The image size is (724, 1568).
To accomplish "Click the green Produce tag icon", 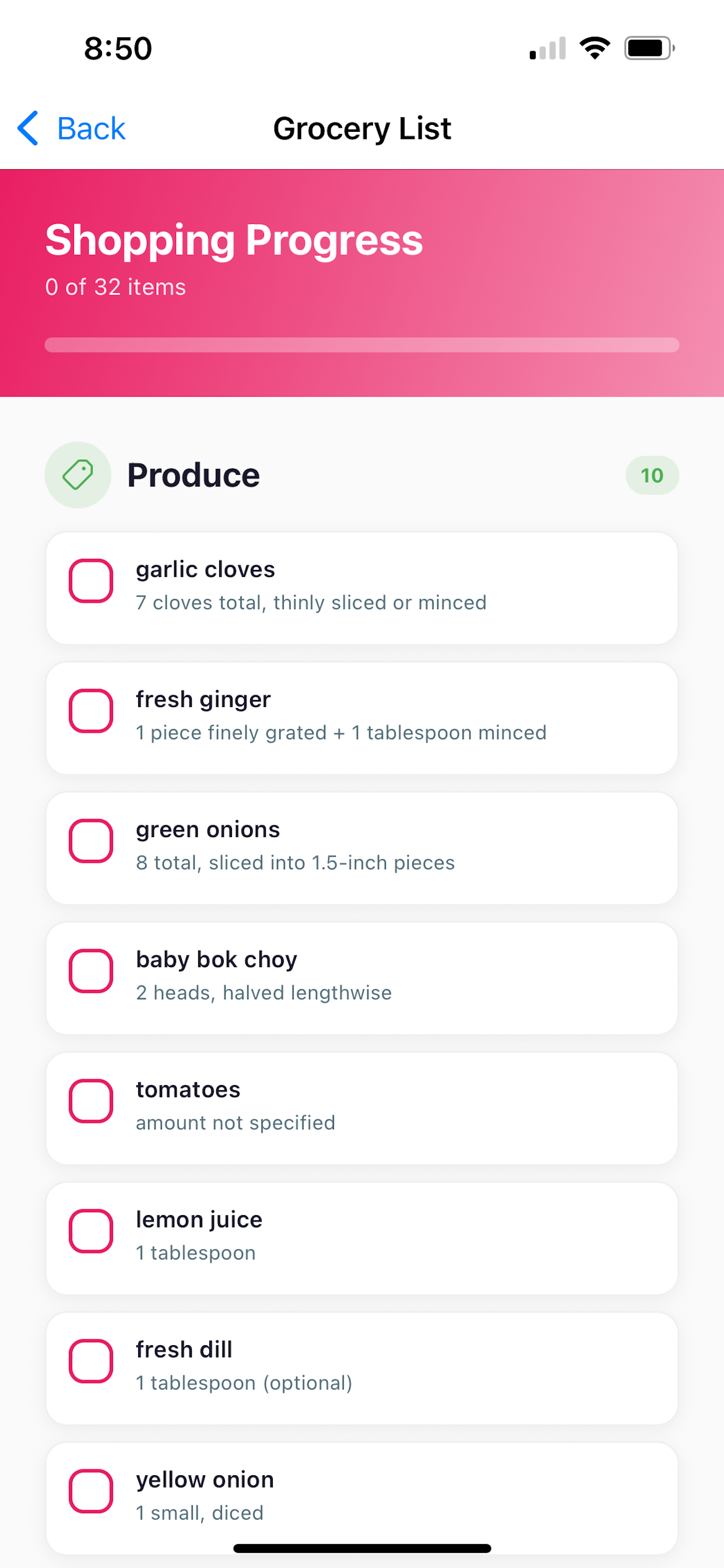I will (78, 474).
